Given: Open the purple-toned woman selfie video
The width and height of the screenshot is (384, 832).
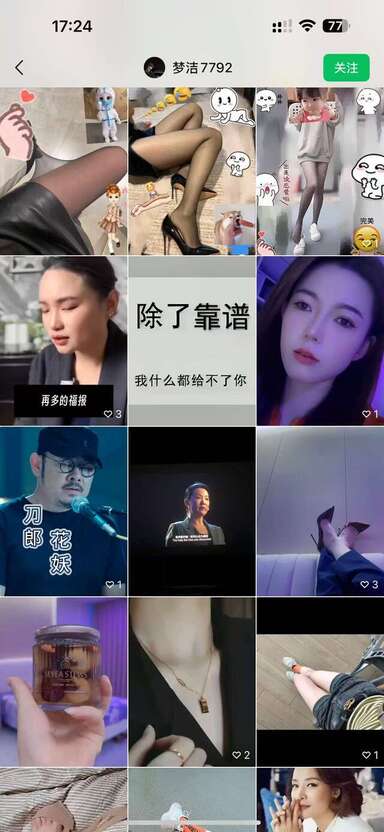Looking at the screenshot, I should (x=320, y=341).
